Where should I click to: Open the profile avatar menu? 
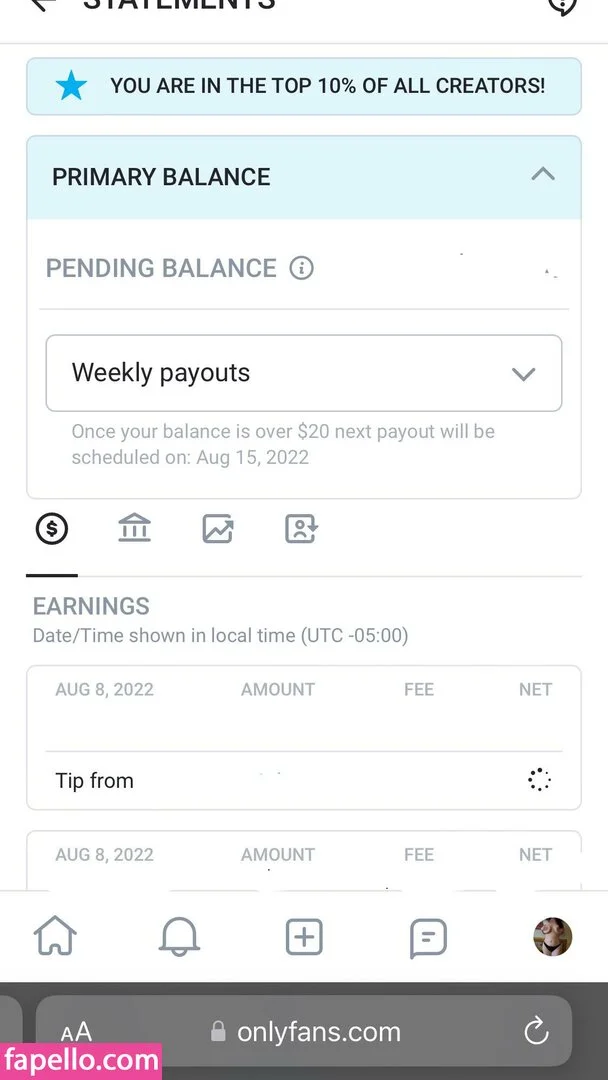[x=552, y=937]
